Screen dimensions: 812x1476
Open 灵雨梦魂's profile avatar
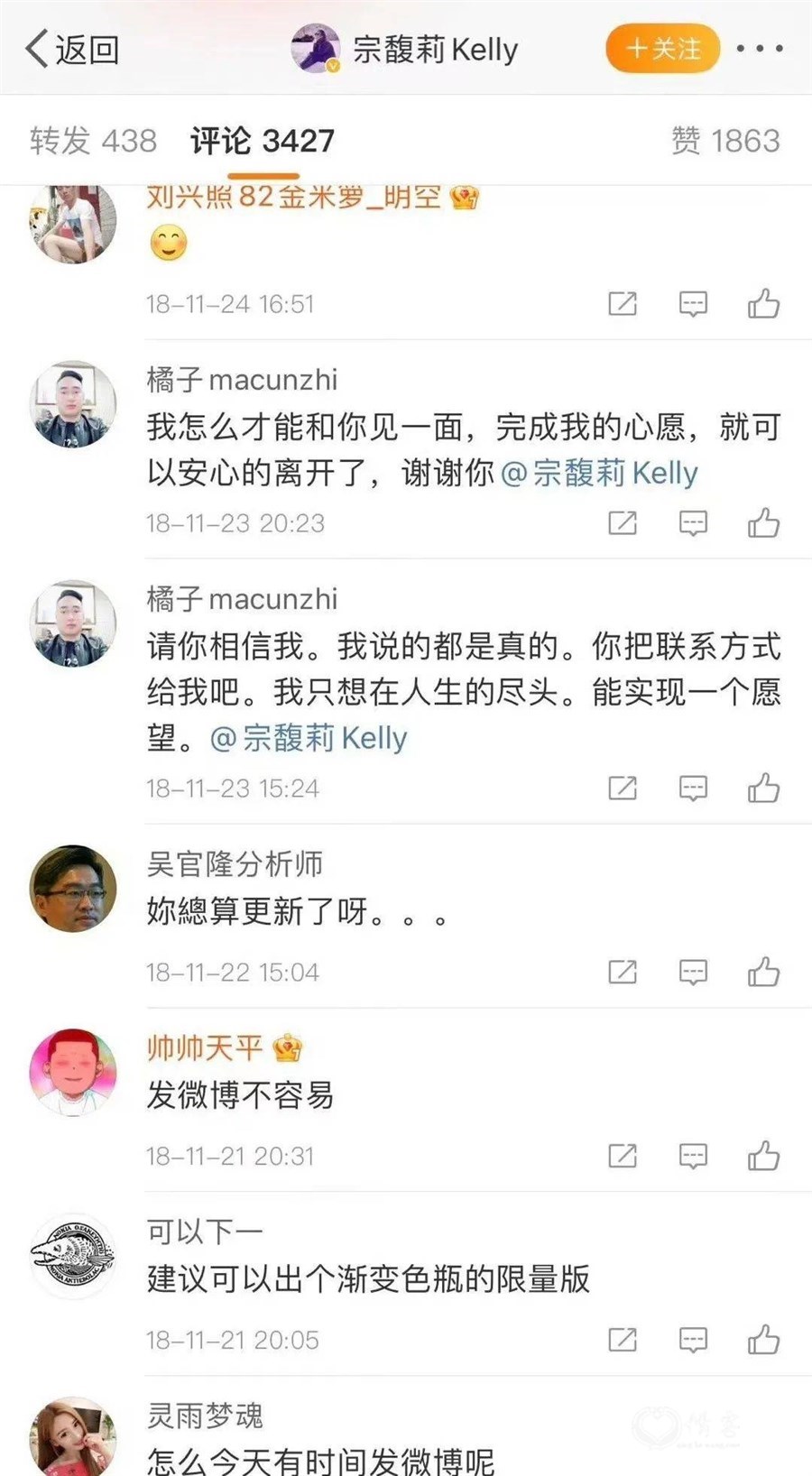73,1437
